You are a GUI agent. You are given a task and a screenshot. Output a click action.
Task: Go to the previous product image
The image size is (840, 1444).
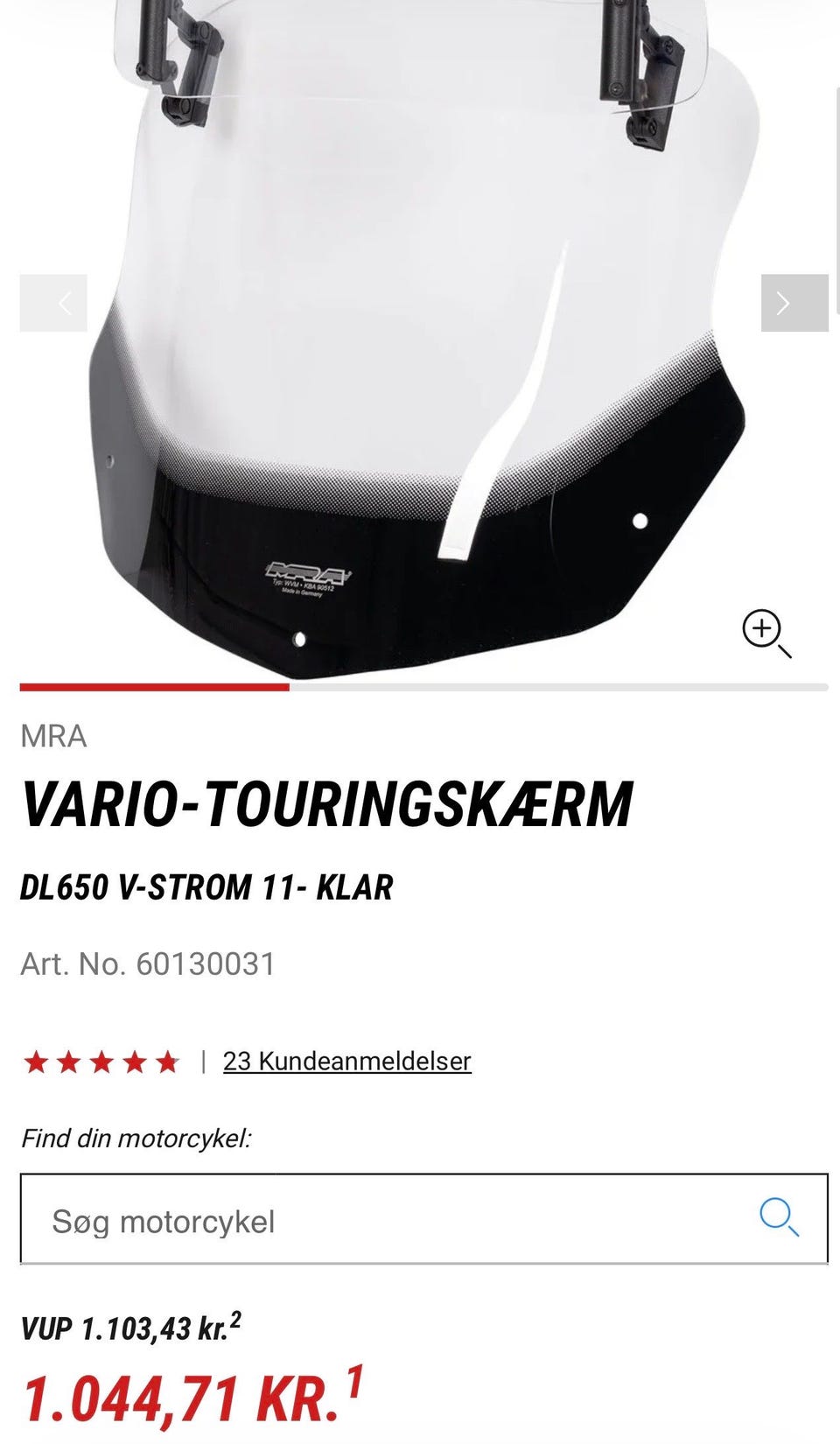53,303
